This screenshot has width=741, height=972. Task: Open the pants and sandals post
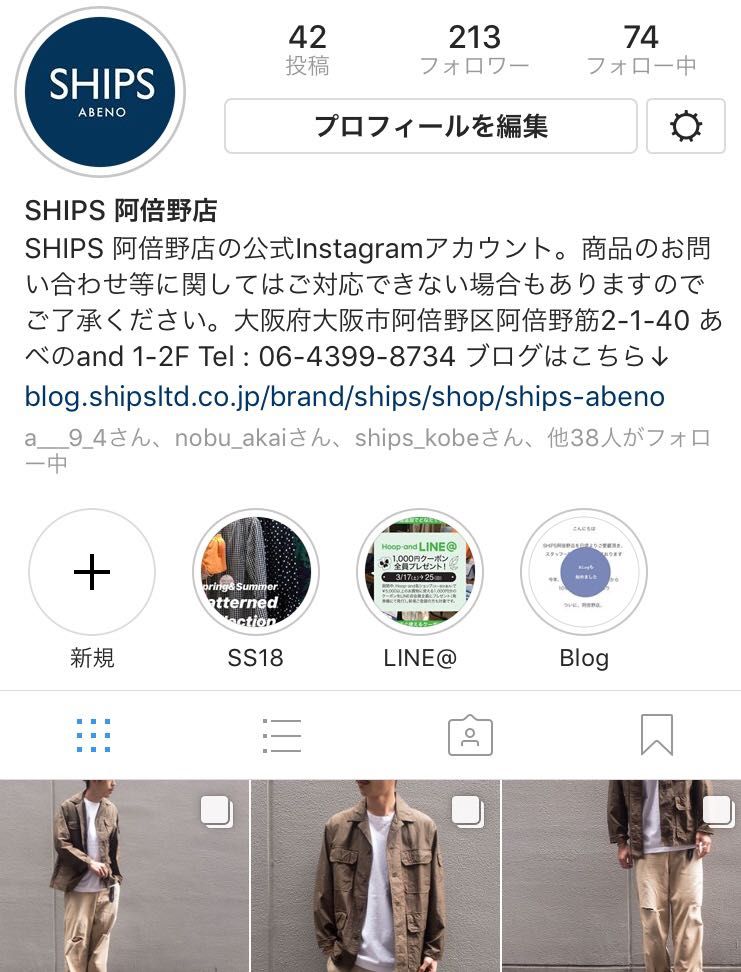click(621, 876)
